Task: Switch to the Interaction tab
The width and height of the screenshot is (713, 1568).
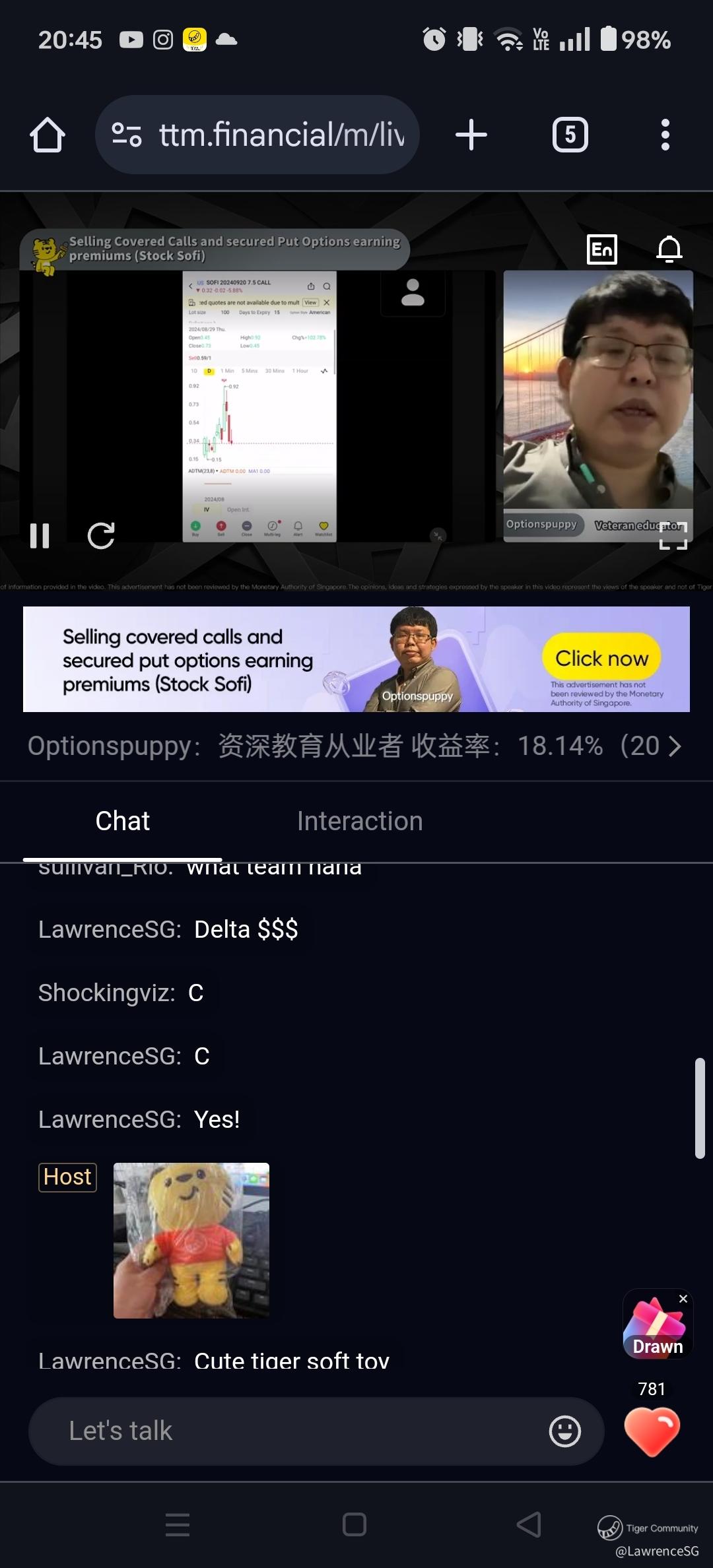Action: [x=360, y=821]
